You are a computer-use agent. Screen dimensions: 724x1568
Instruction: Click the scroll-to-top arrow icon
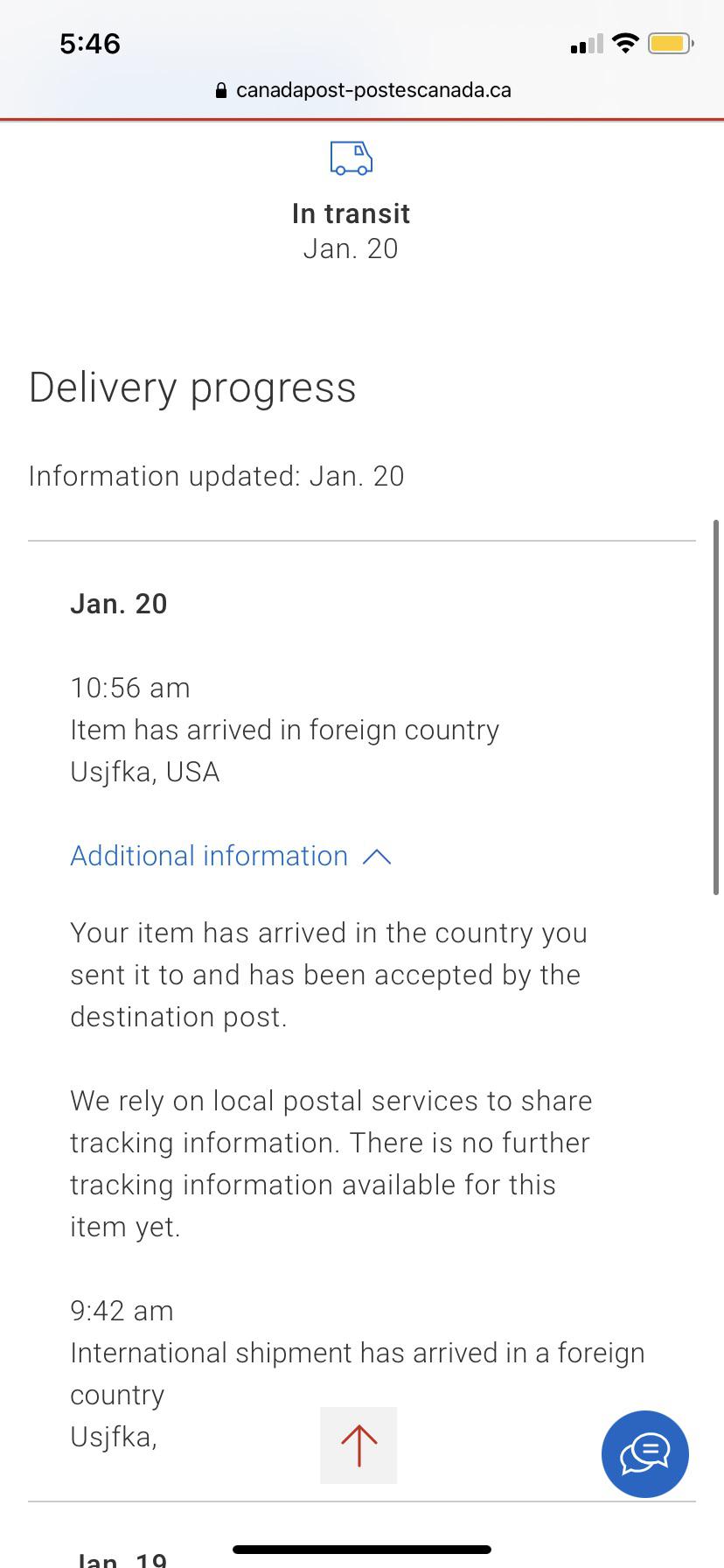pos(359,1445)
